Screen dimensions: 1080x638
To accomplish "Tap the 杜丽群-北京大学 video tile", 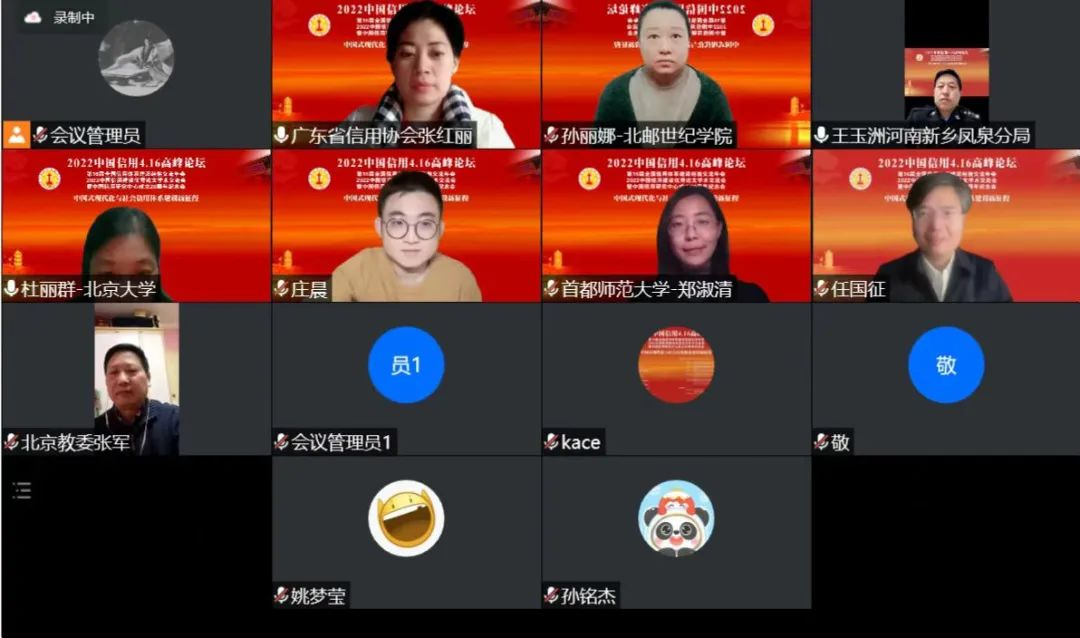I will point(135,226).
